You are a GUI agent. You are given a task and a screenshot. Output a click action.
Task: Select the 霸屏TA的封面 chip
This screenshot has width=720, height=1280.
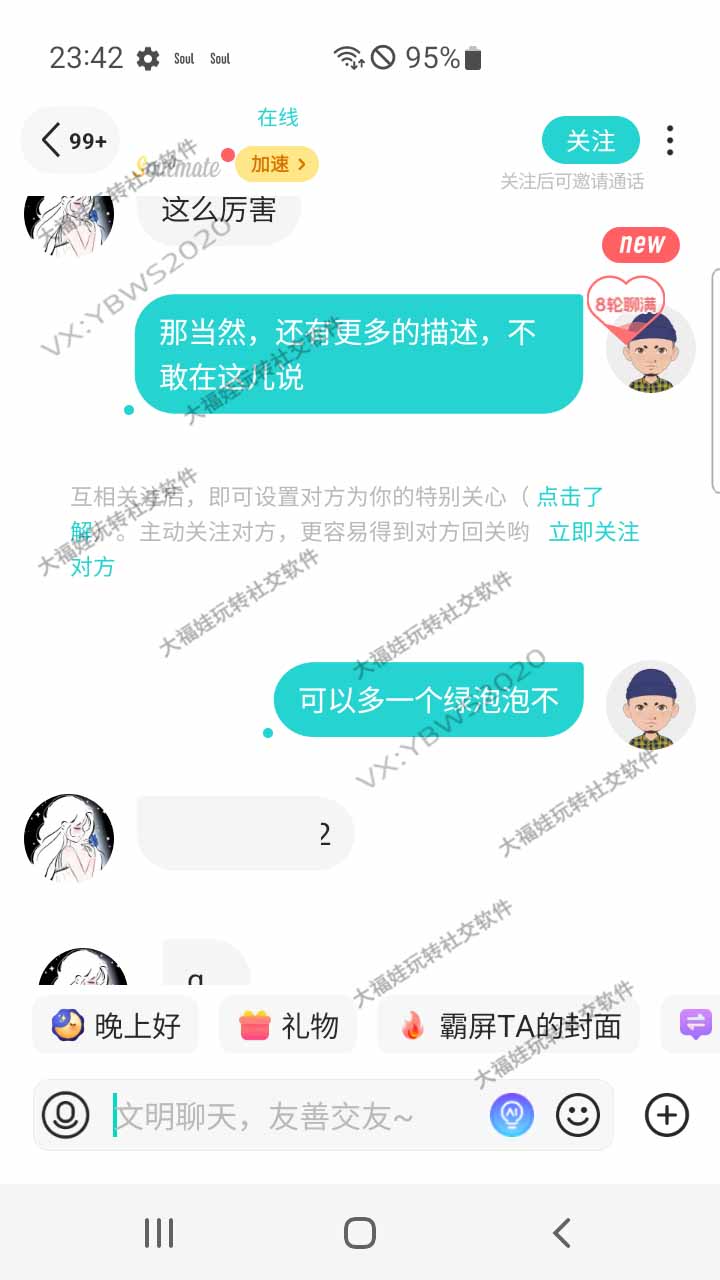(509, 1025)
